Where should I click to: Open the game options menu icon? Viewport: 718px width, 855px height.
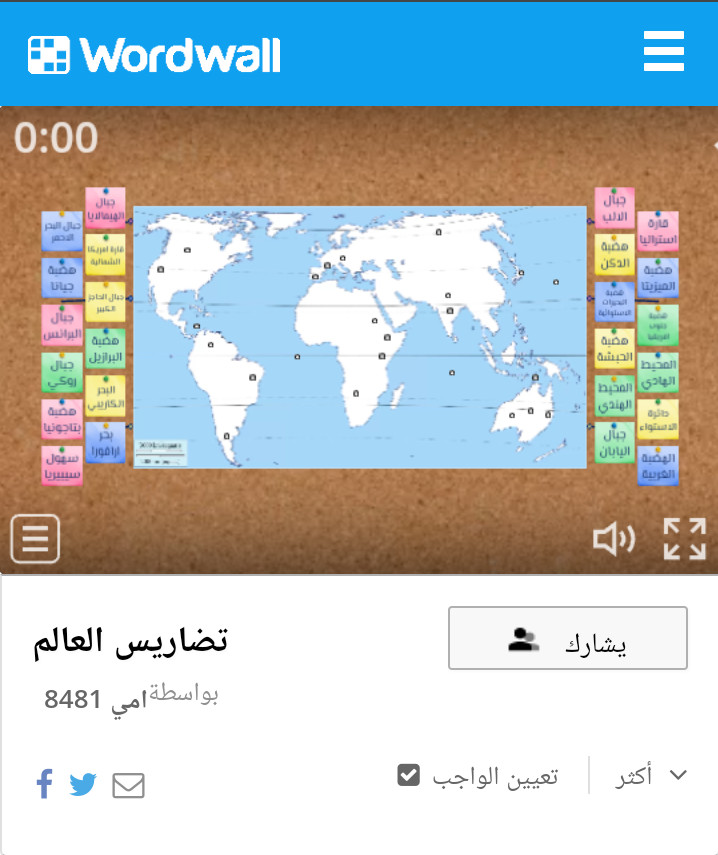[x=35, y=539]
